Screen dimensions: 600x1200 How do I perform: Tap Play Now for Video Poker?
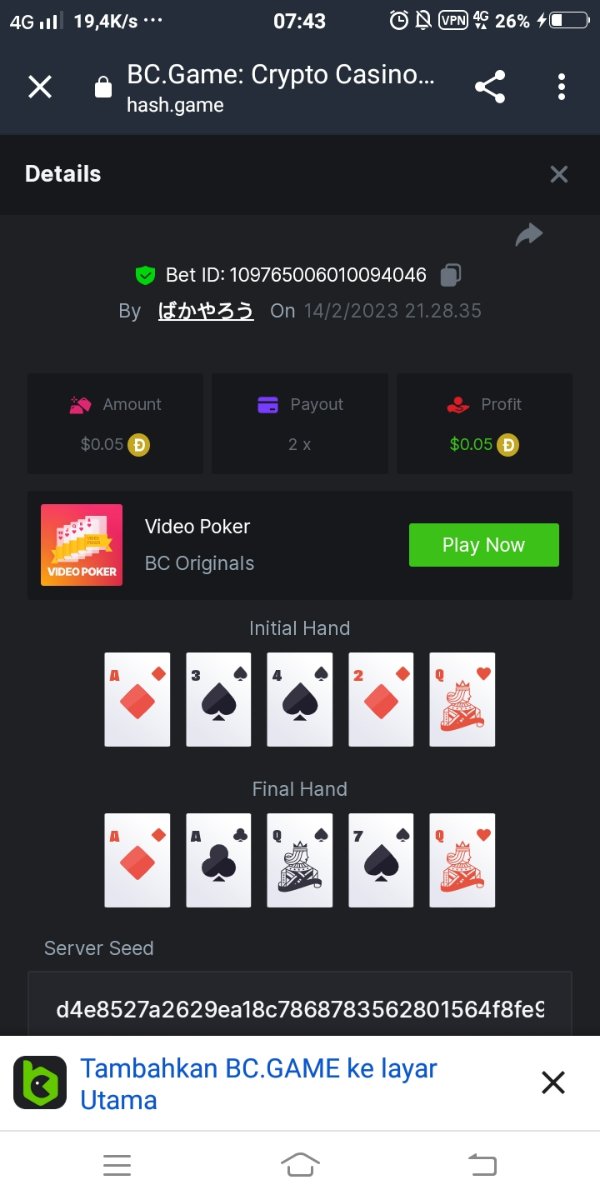[483, 545]
